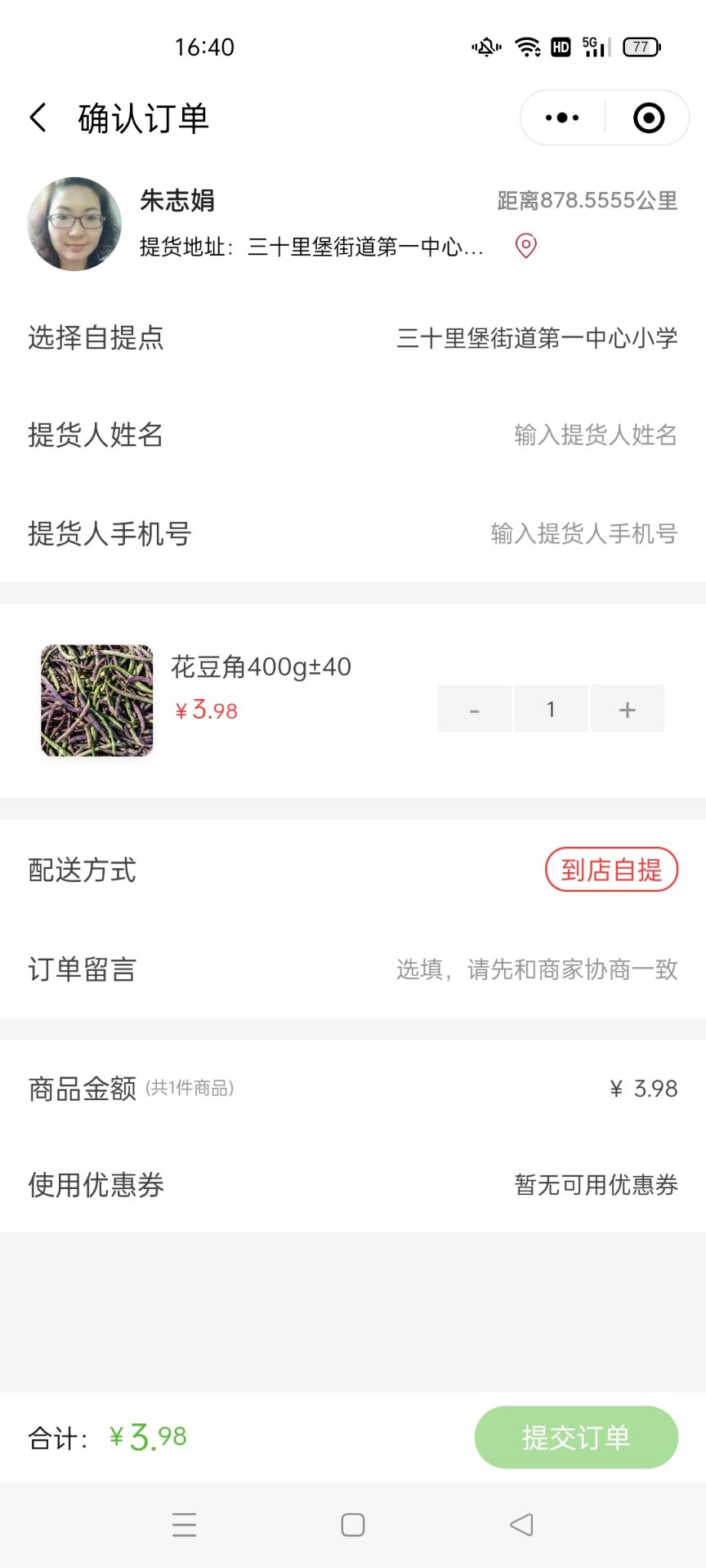
Task: Go back from the 确认订单 page
Action: pos(38,118)
